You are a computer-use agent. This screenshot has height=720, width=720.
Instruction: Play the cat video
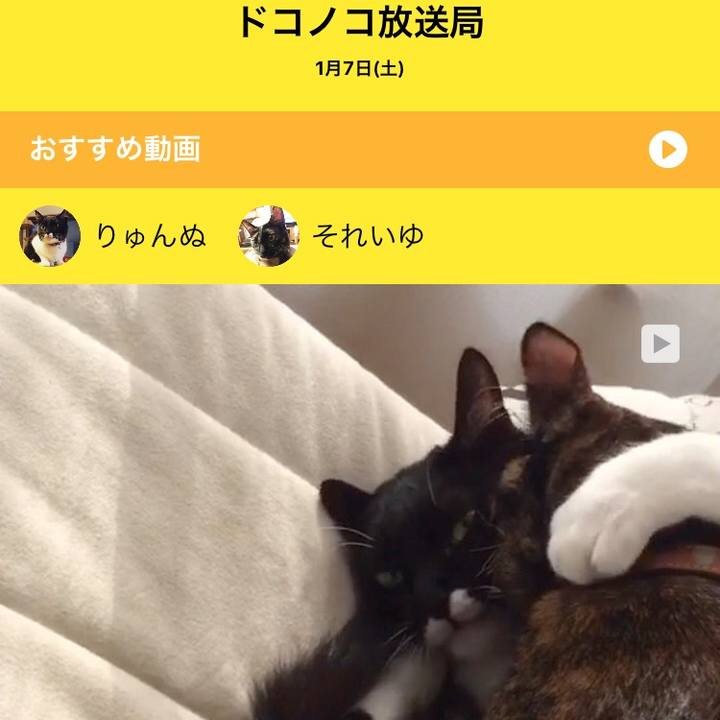pyautogui.click(x=660, y=344)
